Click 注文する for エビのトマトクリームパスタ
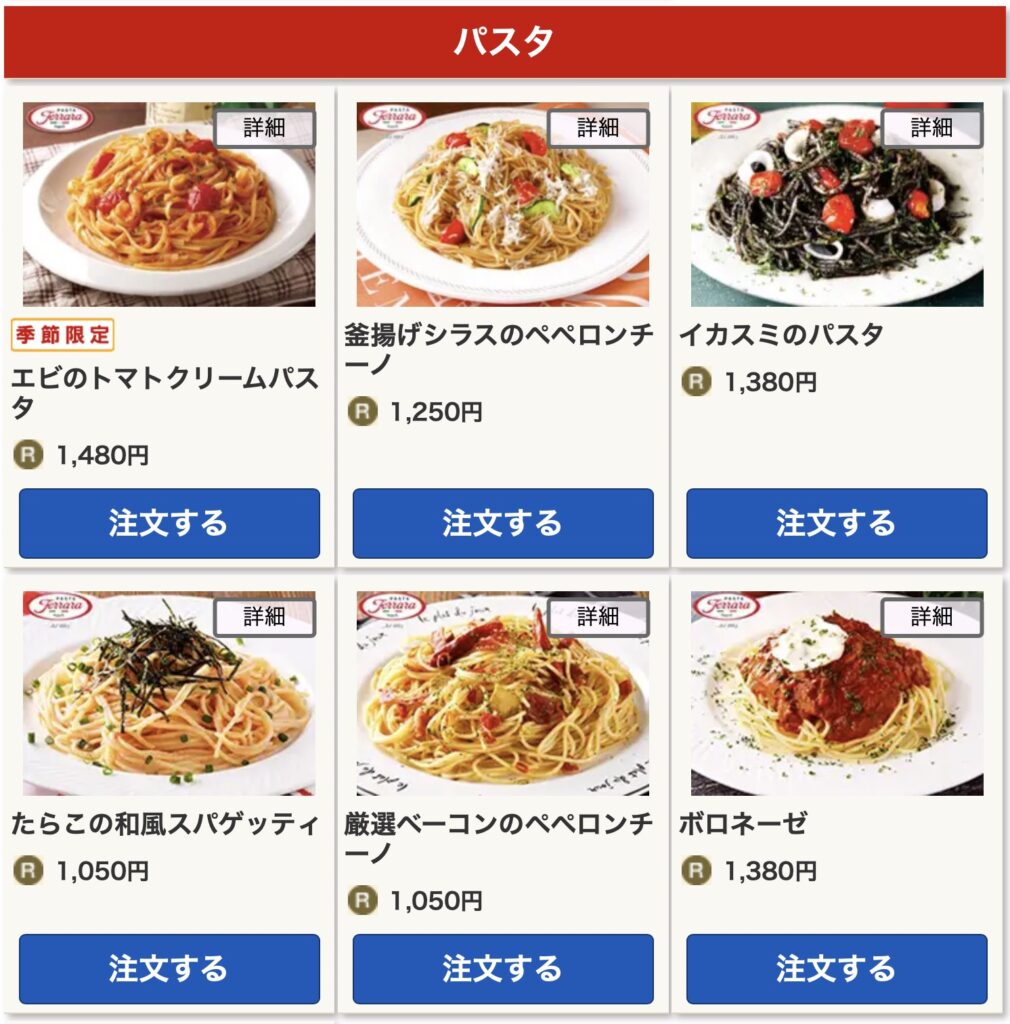The width and height of the screenshot is (1010, 1024). click(168, 524)
